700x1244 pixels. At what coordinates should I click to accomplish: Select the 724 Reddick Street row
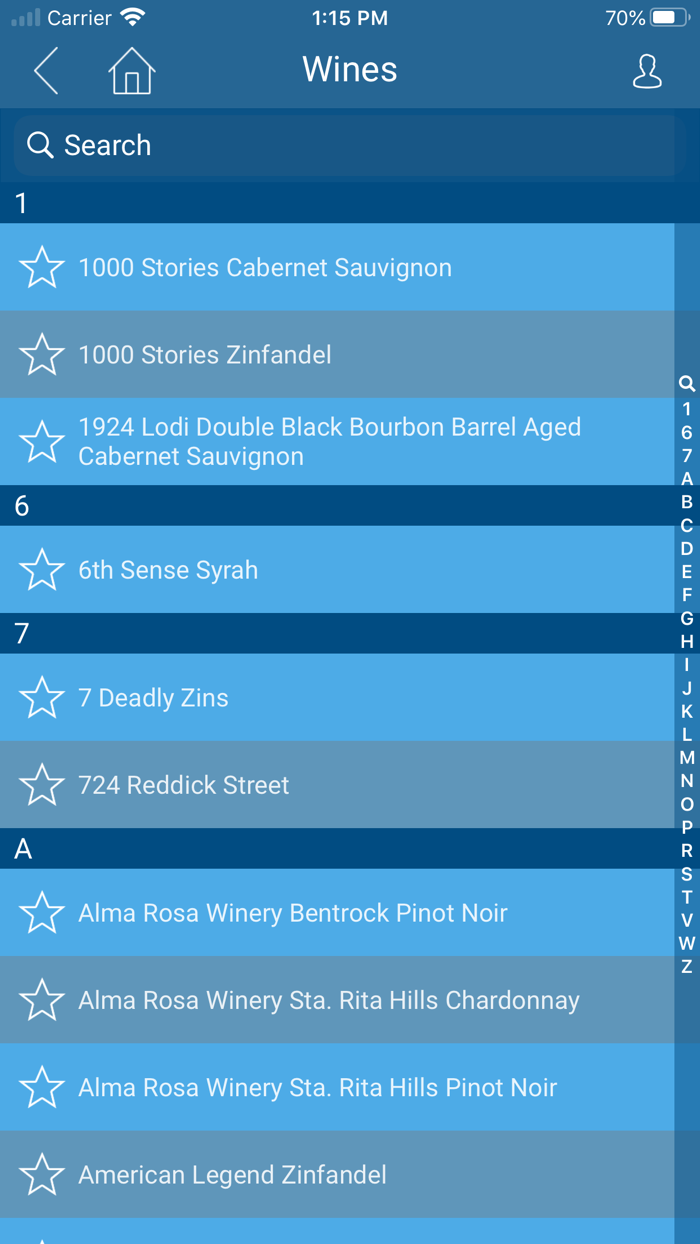pyautogui.click(x=184, y=785)
